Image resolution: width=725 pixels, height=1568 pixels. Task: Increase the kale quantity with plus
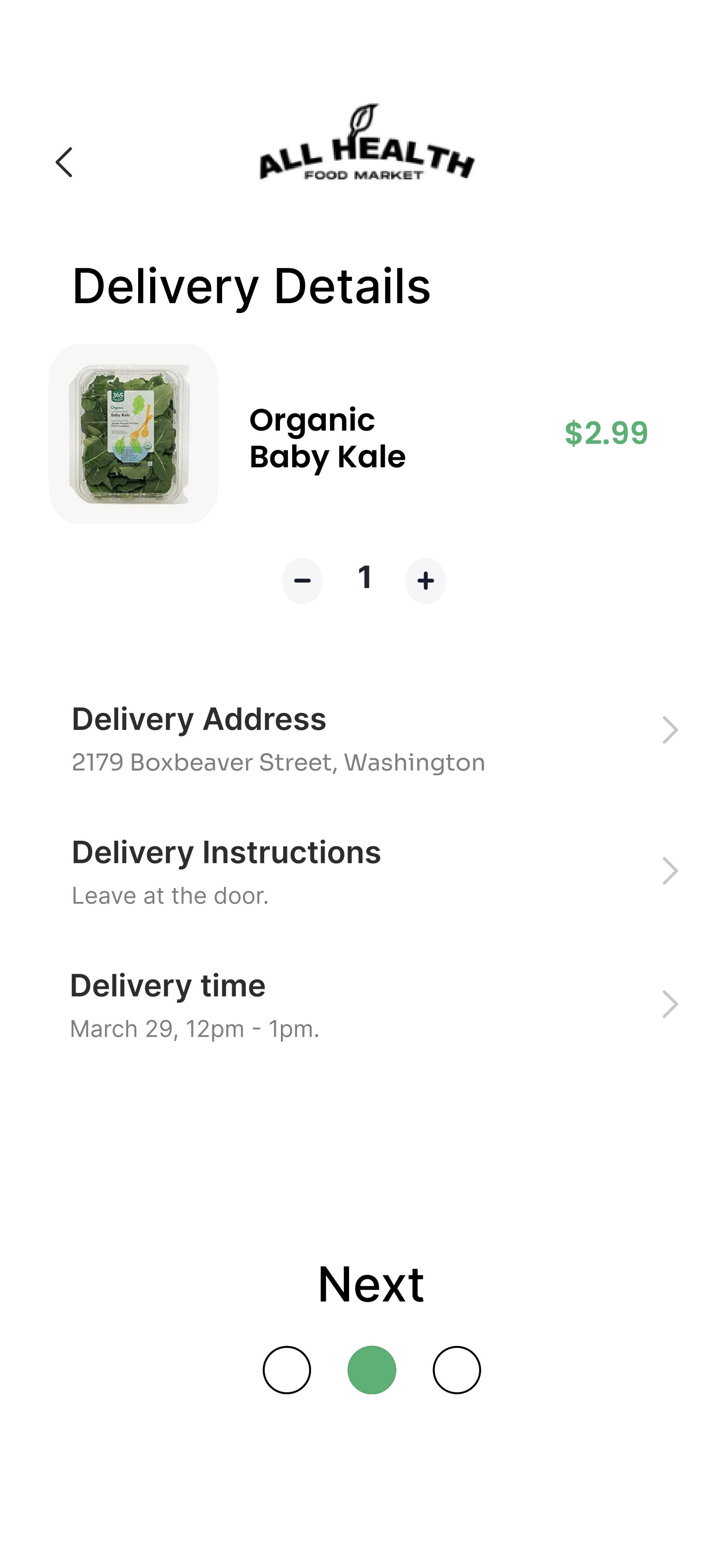[x=426, y=581]
